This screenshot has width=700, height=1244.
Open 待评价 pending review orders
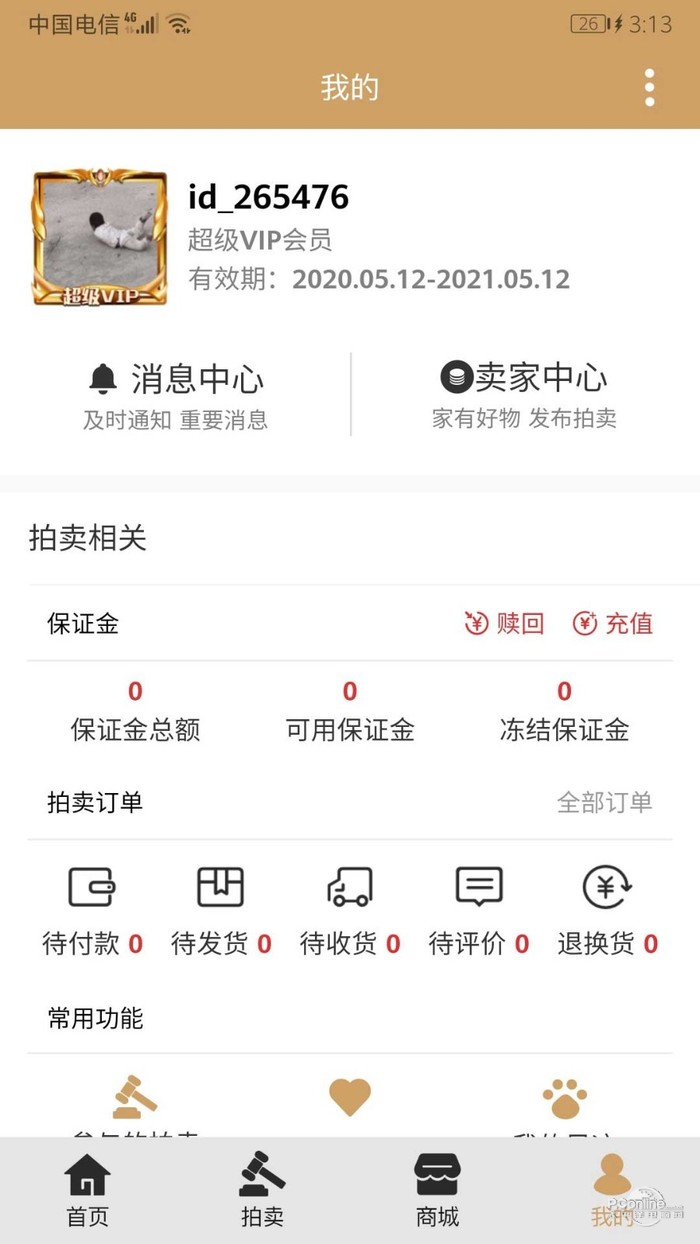pyautogui.click(x=479, y=908)
